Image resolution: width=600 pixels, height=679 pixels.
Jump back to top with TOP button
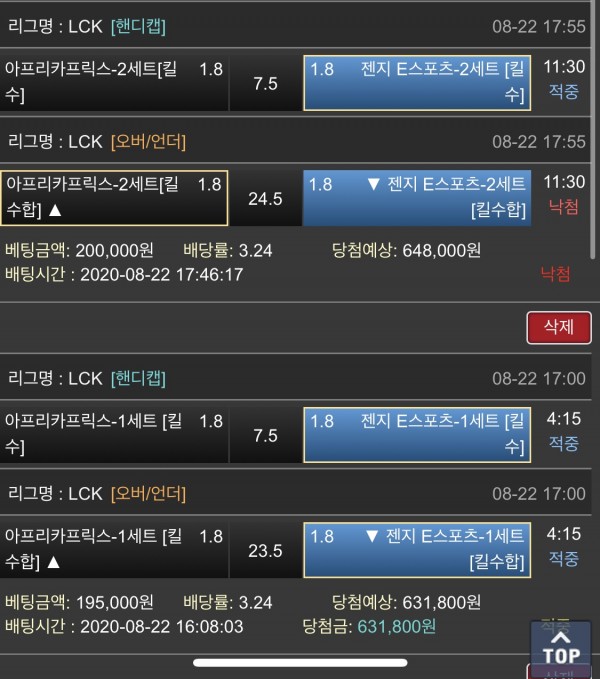coord(561,646)
